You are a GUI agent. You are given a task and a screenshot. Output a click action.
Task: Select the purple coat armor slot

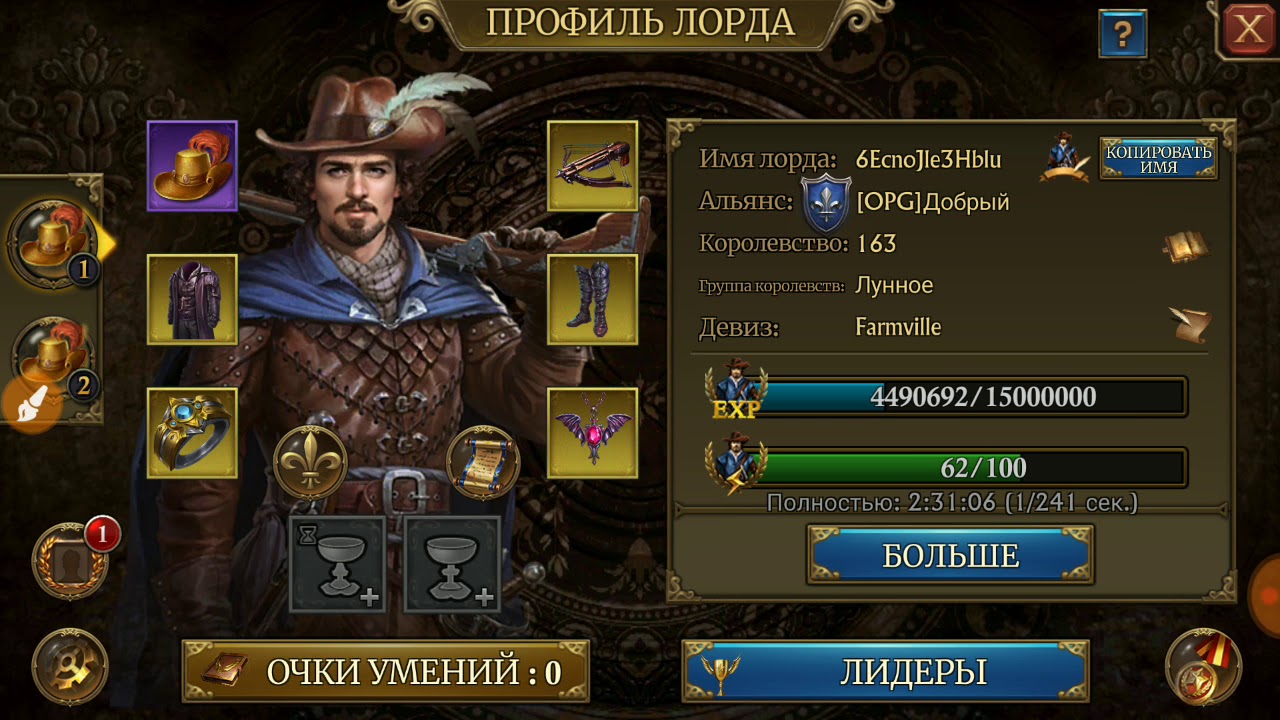coord(192,299)
